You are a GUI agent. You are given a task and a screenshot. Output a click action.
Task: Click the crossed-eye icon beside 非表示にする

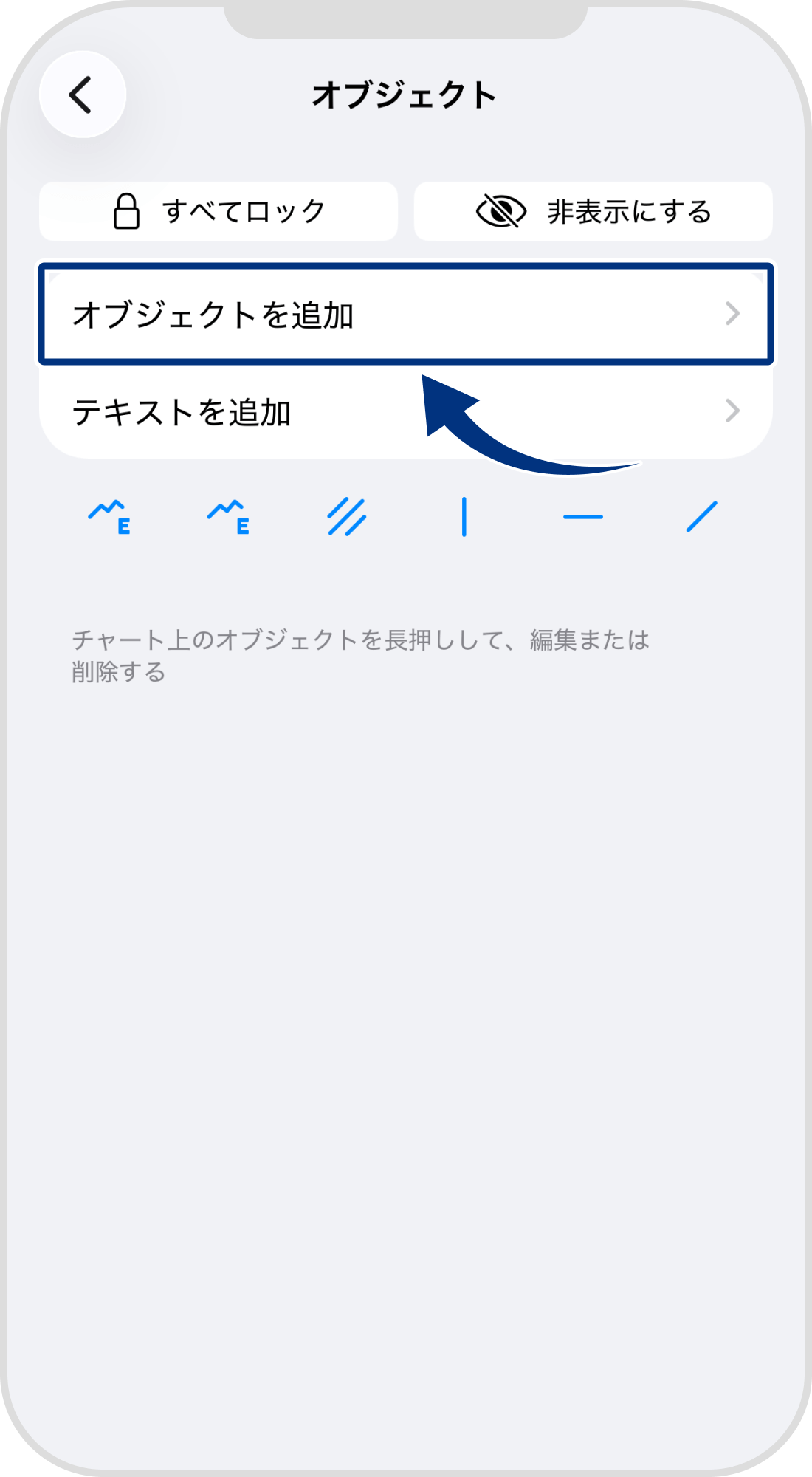(499, 212)
